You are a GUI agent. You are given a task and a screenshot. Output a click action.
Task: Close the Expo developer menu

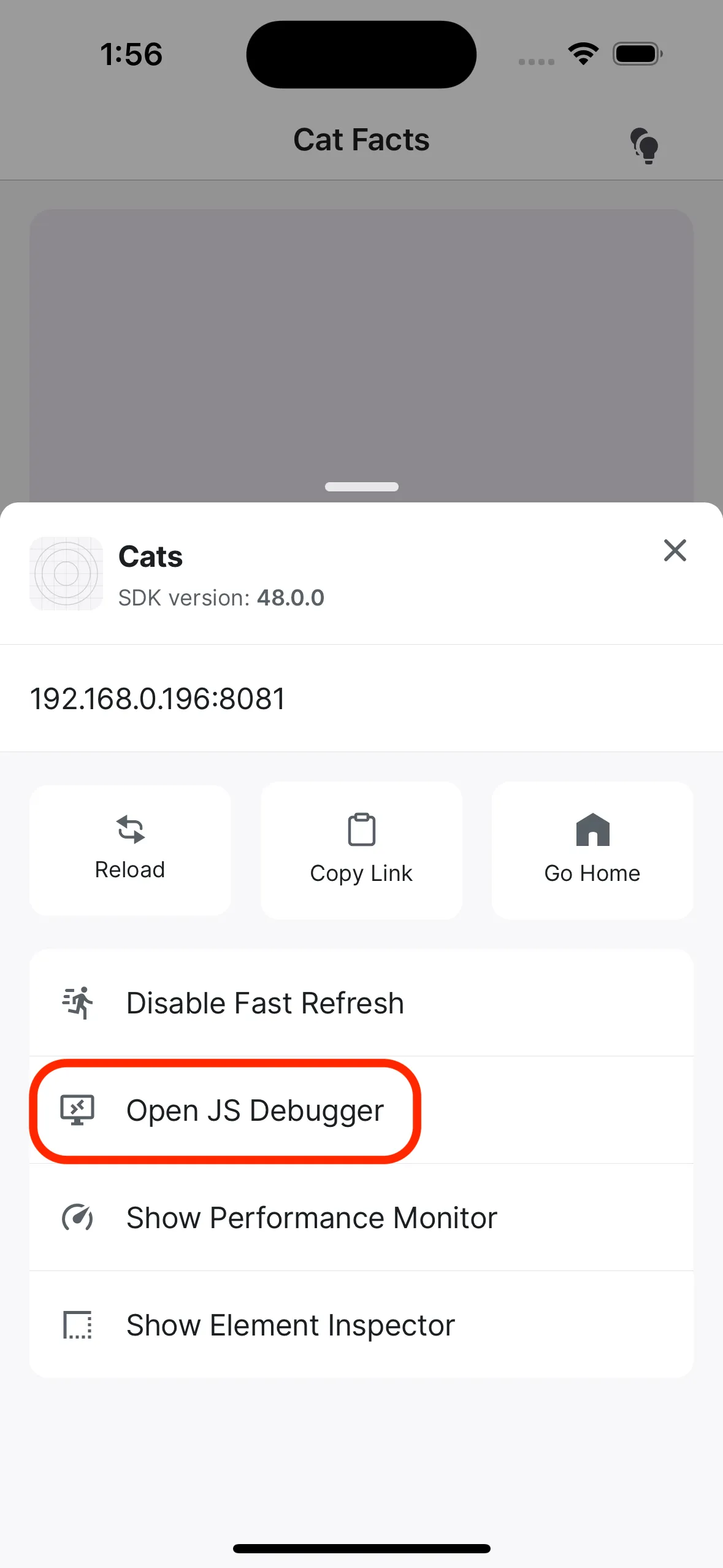675,550
